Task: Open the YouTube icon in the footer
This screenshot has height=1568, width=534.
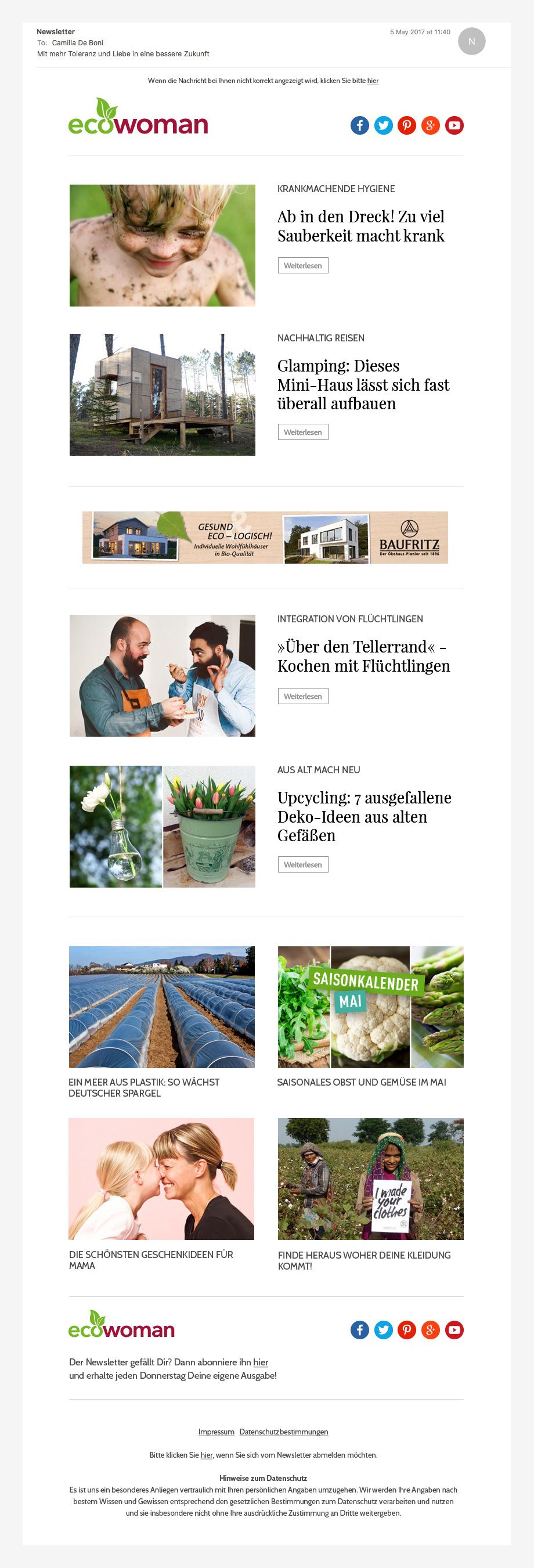Action: (x=454, y=1330)
